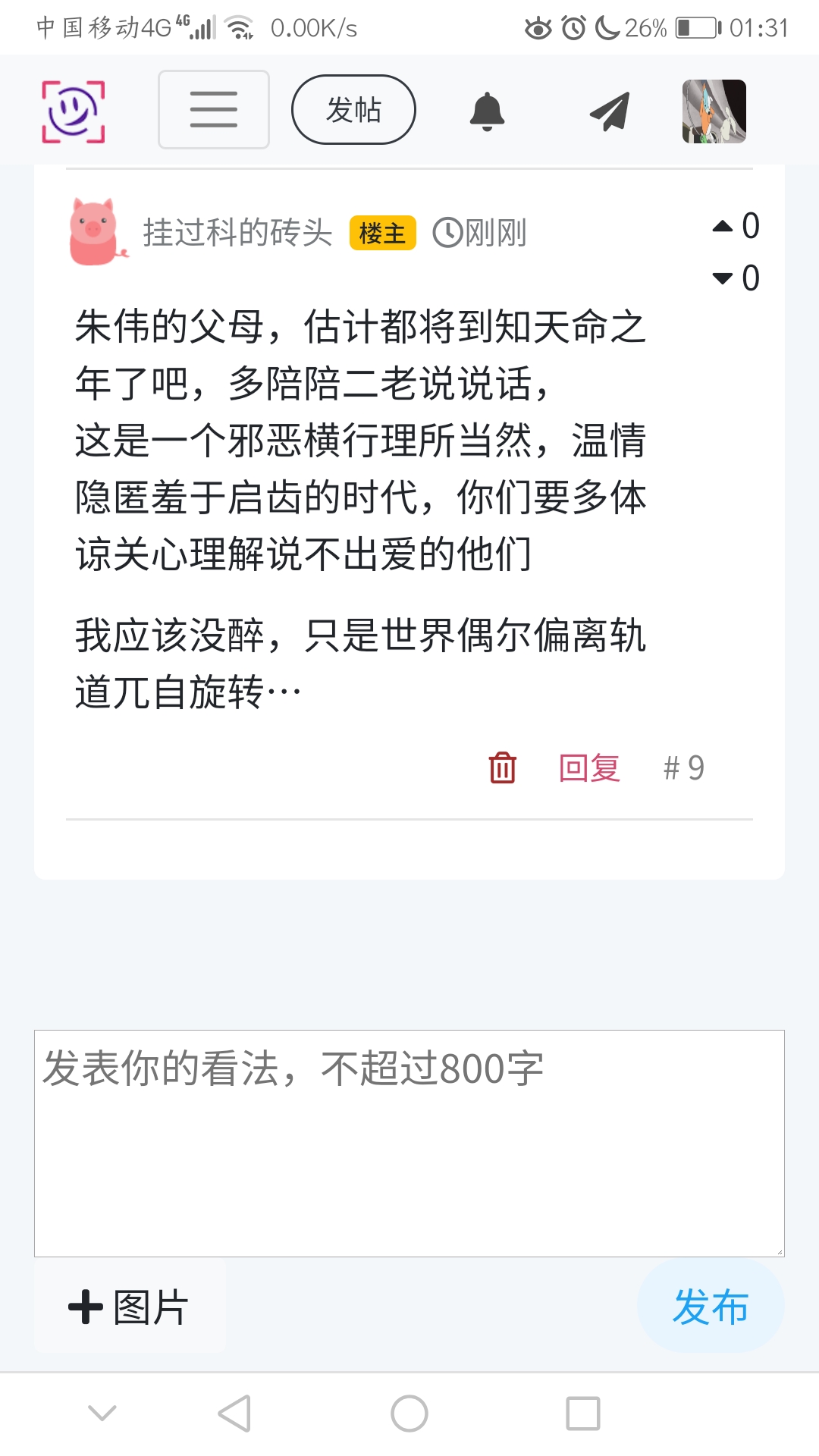Tap the 发帖 button to create a post
Image resolution: width=819 pixels, height=1456 pixels.
[353, 110]
